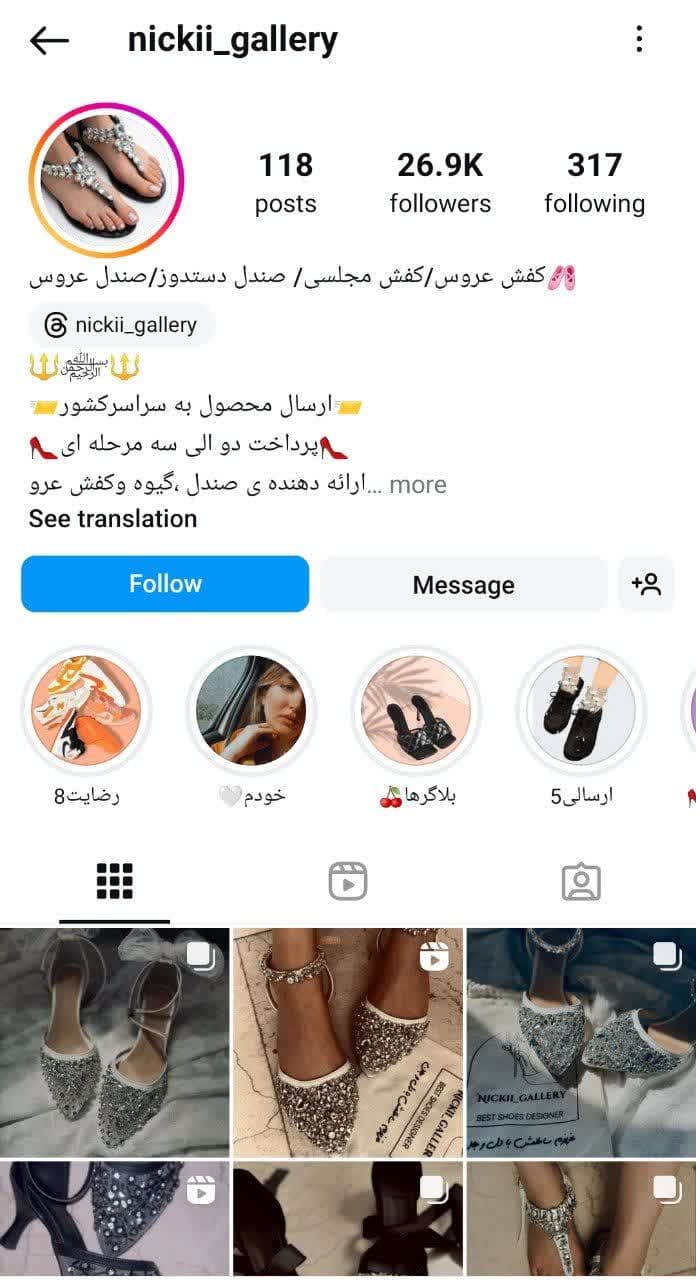Switch to the tagged photos tab
The height and width of the screenshot is (1280, 696).
(580, 882)
